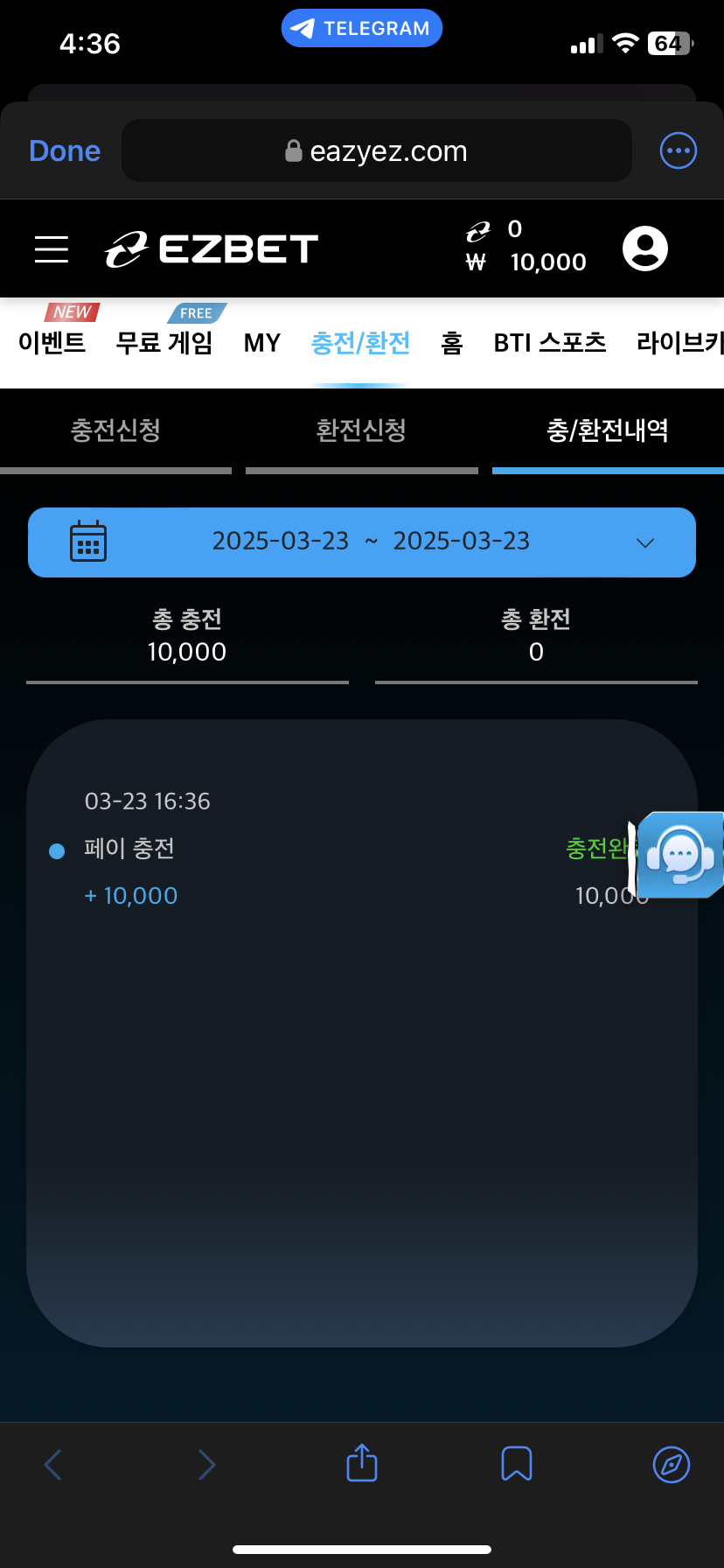
Task: Open the customer support chat bubble
Action: click(680, 855)
